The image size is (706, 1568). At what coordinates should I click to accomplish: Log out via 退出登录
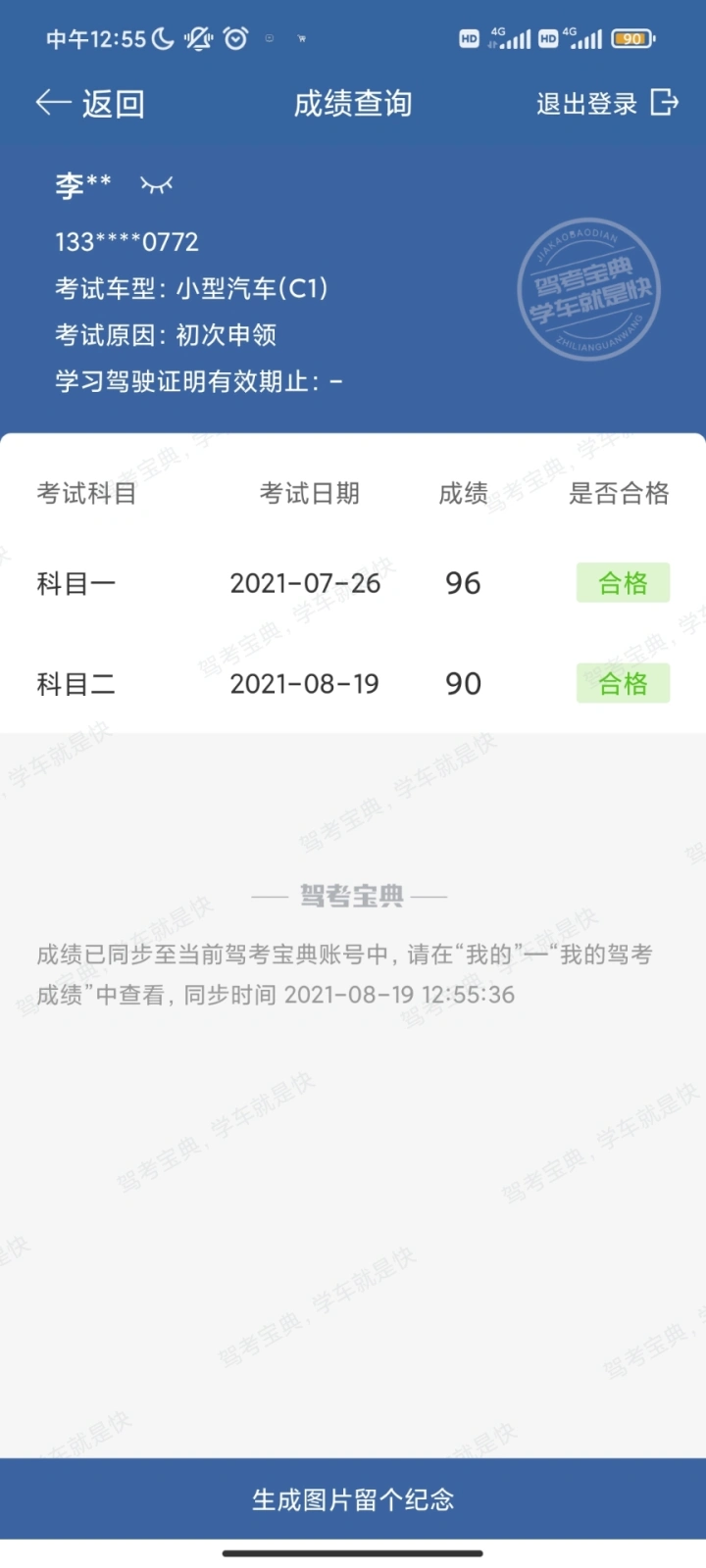point(607,103)
